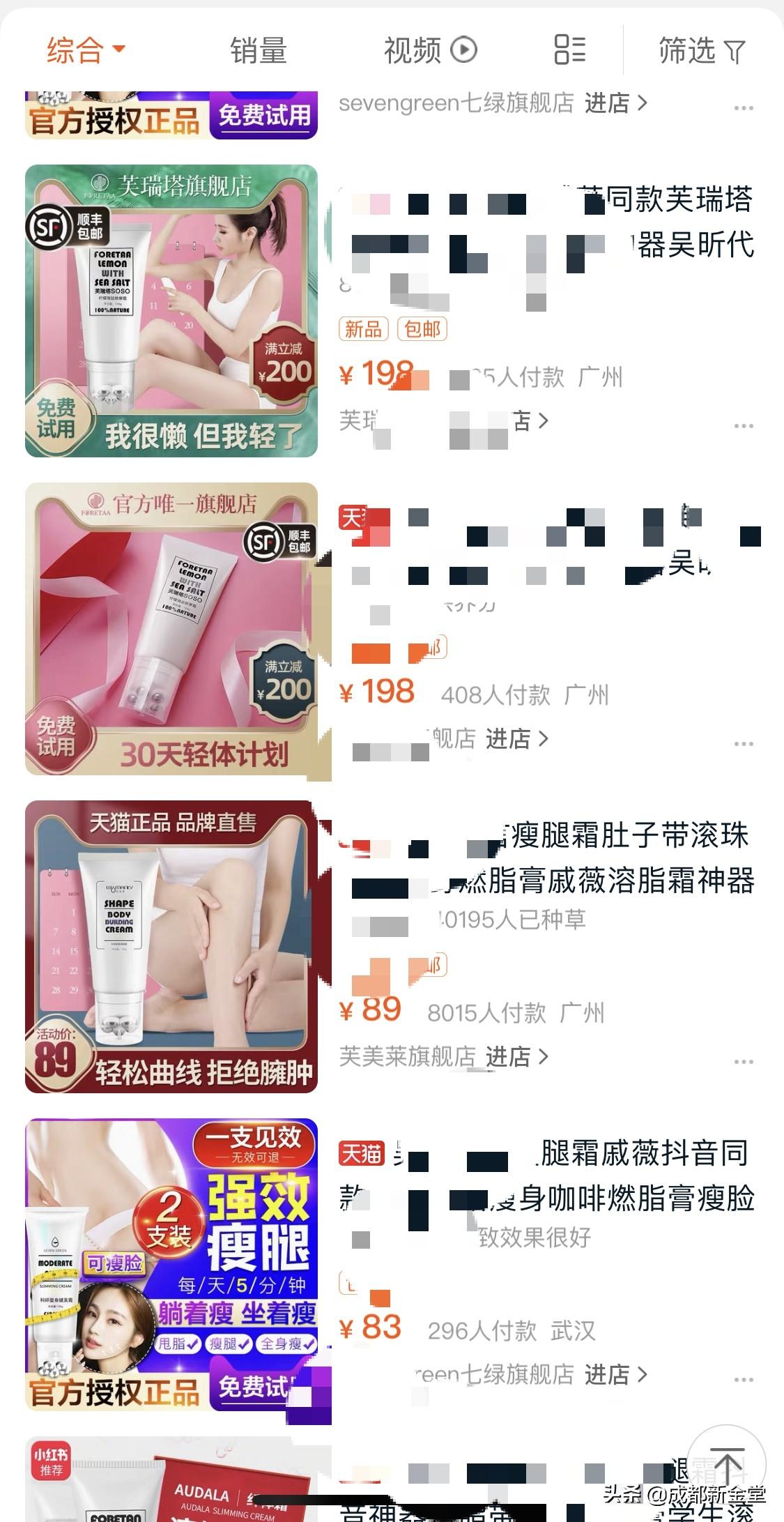The image size is (784, 1522).
Task: Toggle the list layout view icon
Action: (x=569, y=50)
